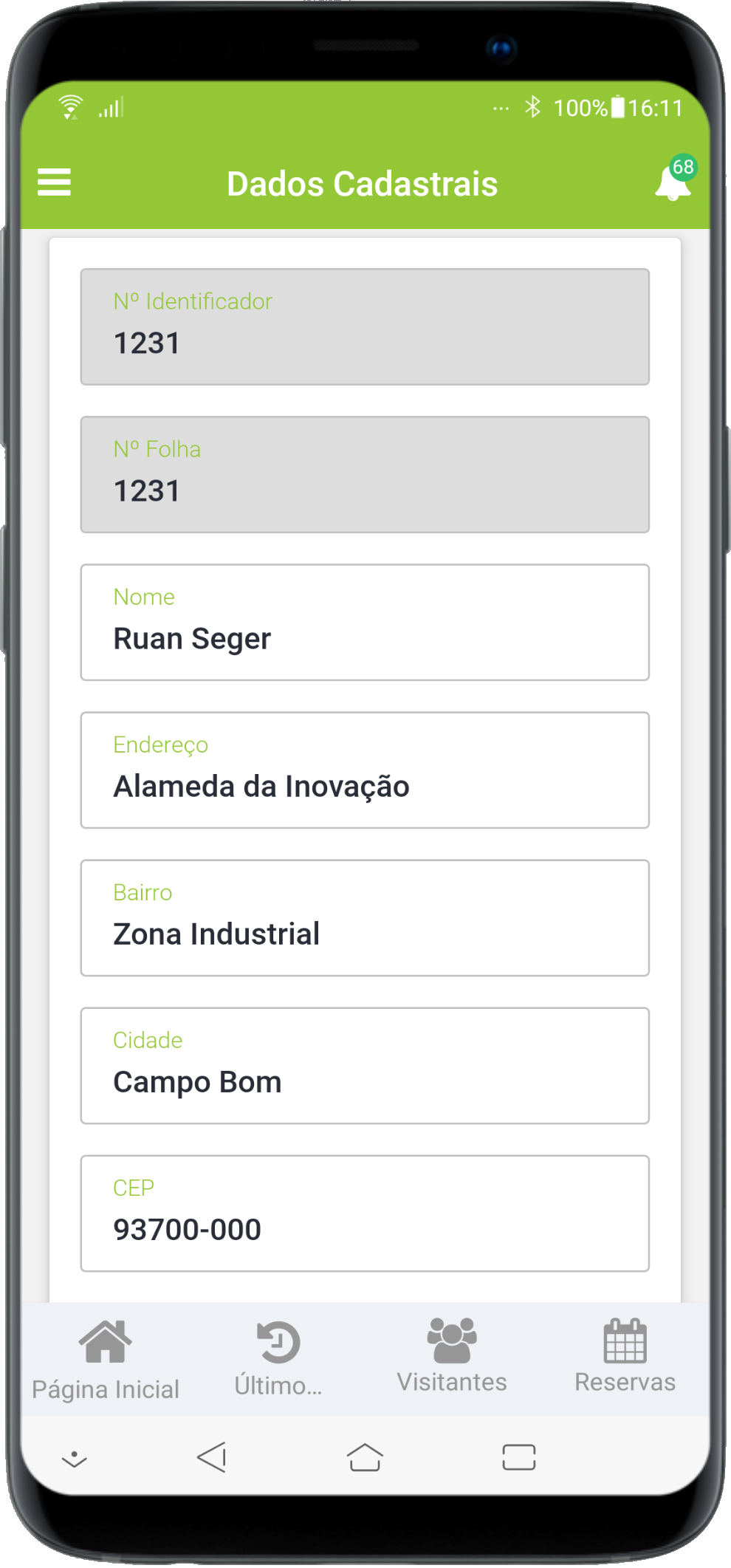Select the Cidade field
Screen dimensions: 731x1568
[365, 1066]
